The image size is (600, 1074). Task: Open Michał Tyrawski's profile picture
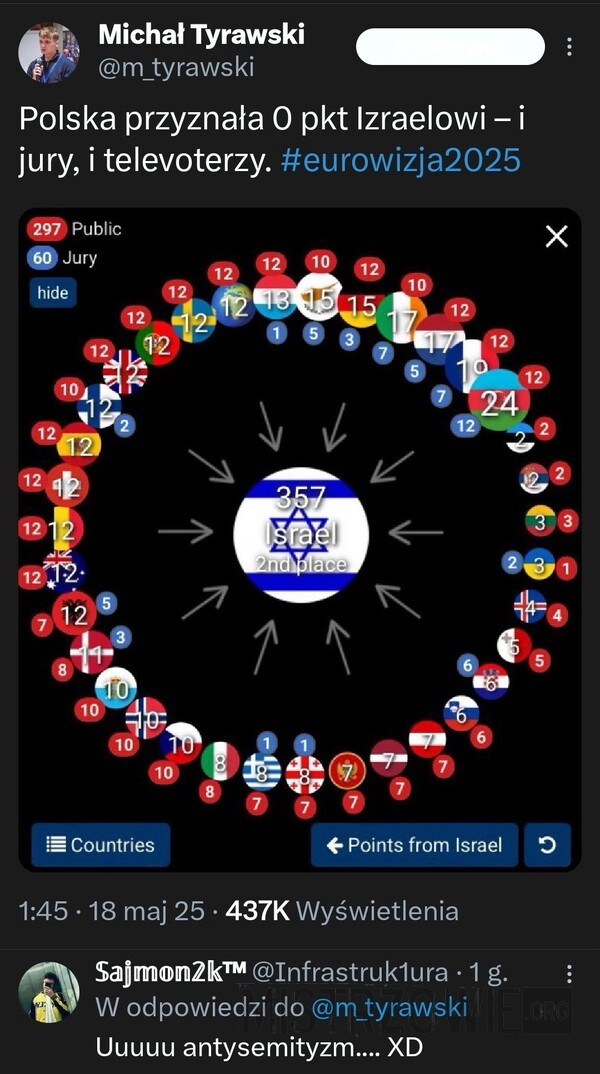[x=48, y=53]
